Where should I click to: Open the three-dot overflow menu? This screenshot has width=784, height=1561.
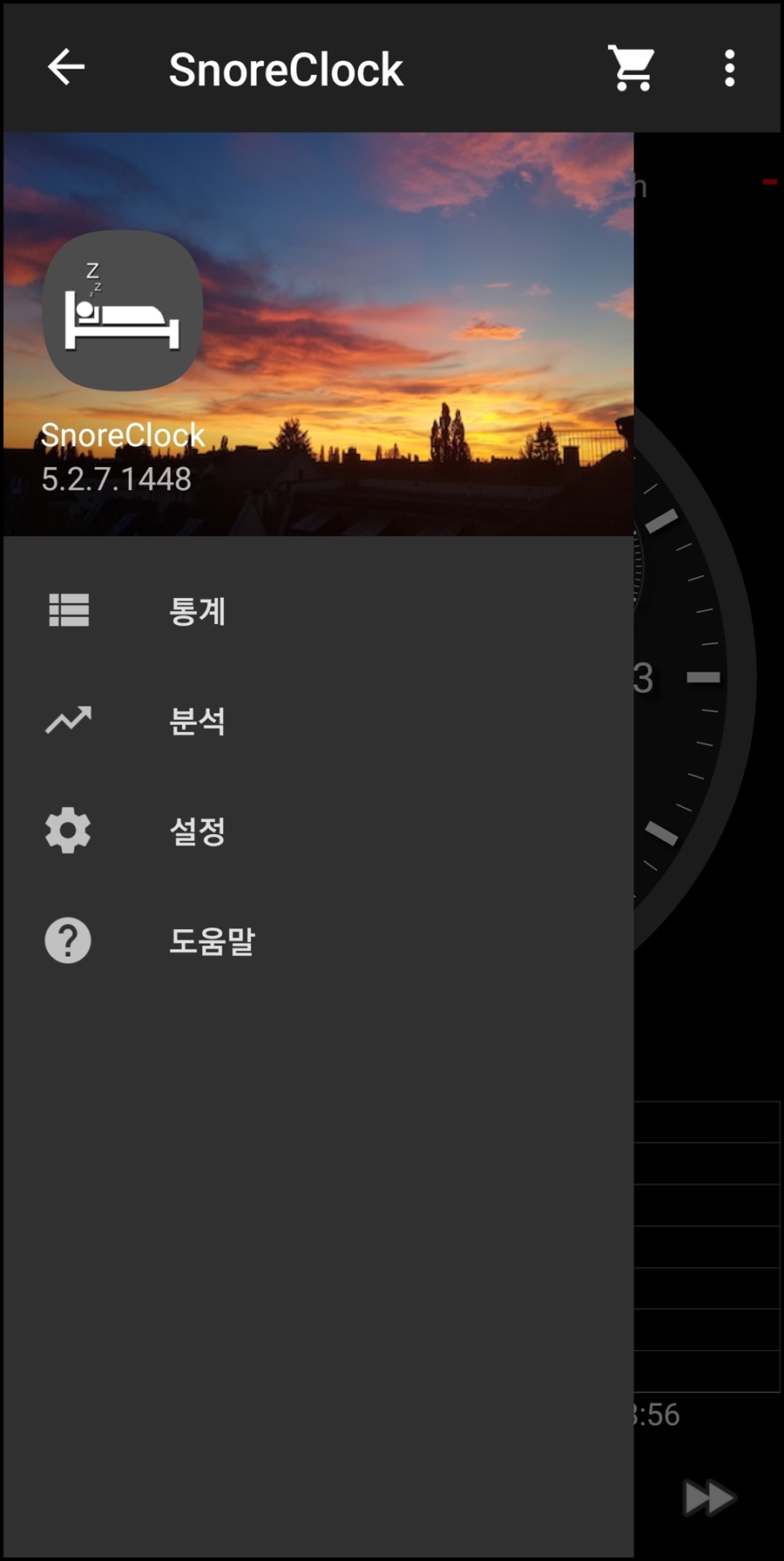pyautogui.click(x=728, y=68)
